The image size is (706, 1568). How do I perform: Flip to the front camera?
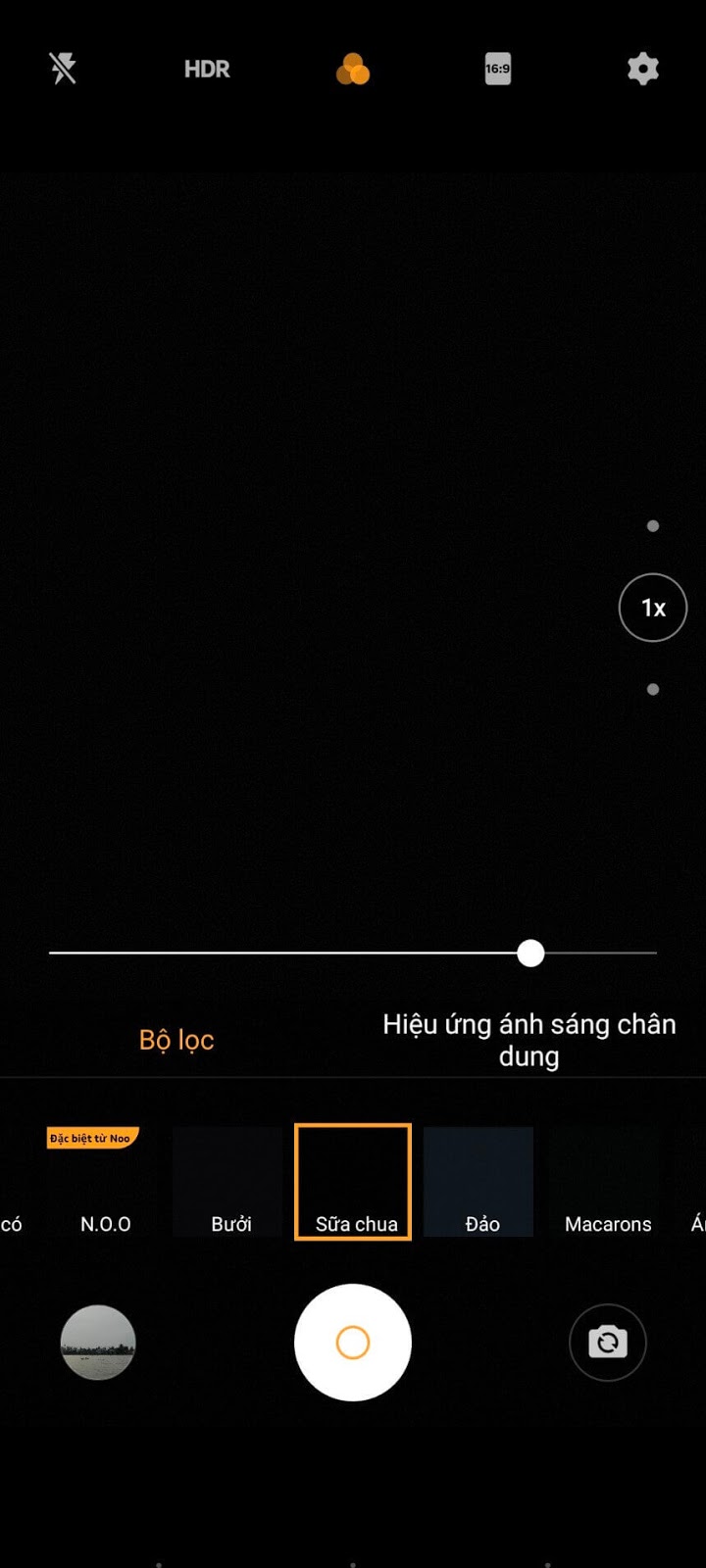click(x=607, y=1343)
